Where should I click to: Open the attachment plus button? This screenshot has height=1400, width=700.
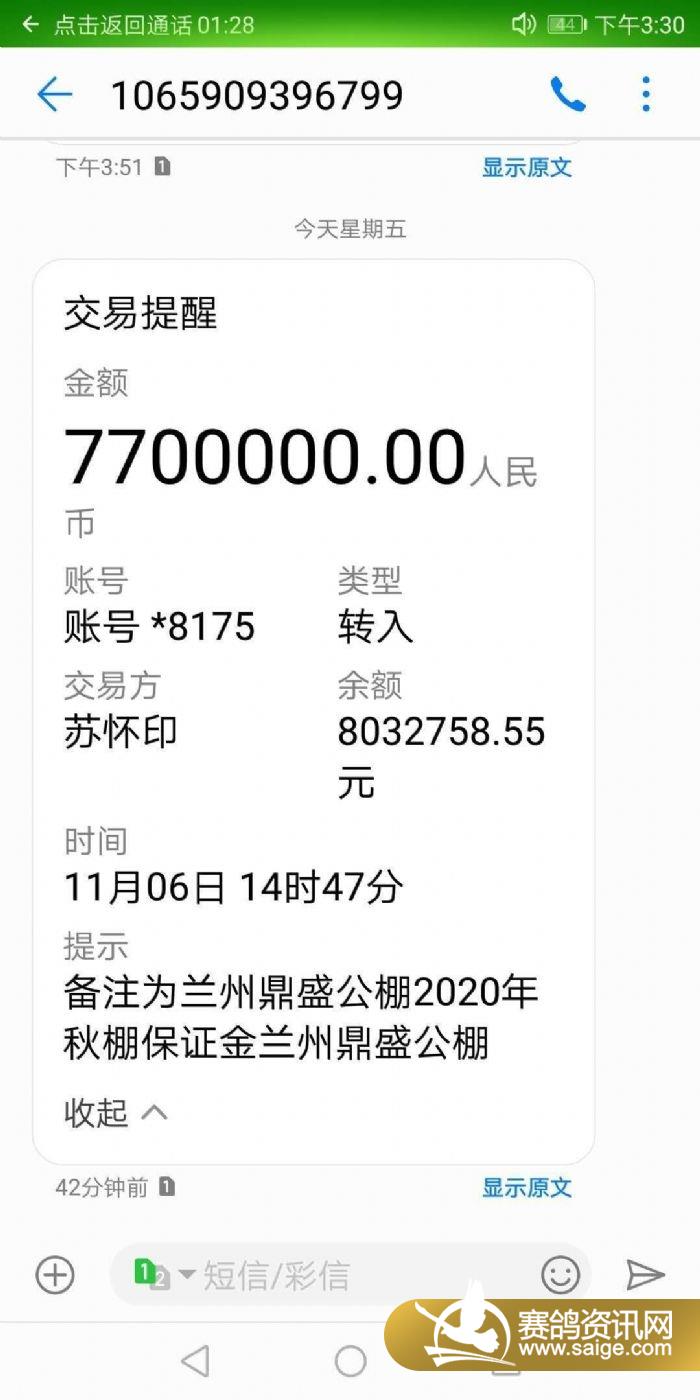pyautogui.click(x=55, y=1275)
